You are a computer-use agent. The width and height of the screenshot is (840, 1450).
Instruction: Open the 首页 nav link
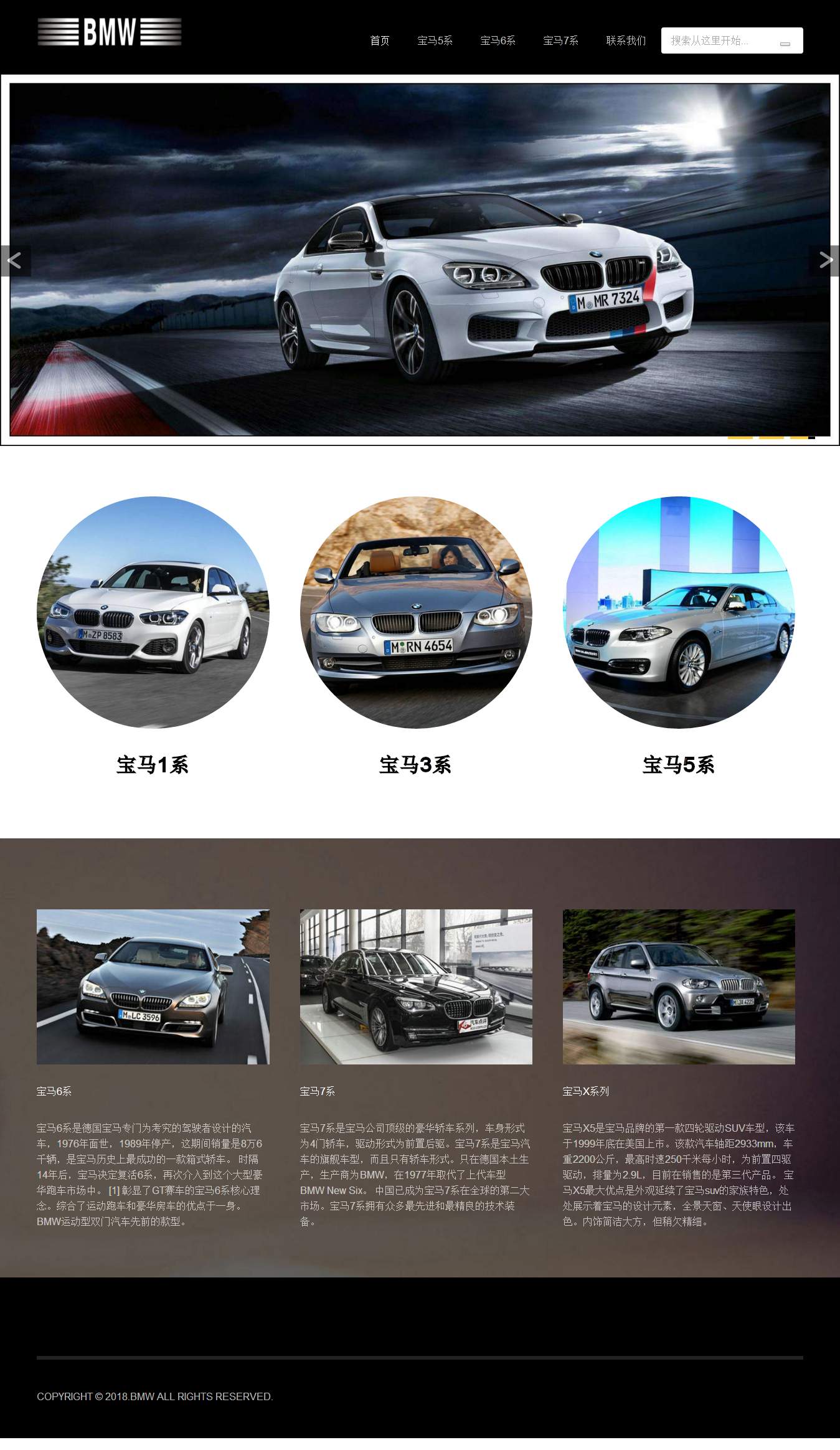(x=379, y=40)
